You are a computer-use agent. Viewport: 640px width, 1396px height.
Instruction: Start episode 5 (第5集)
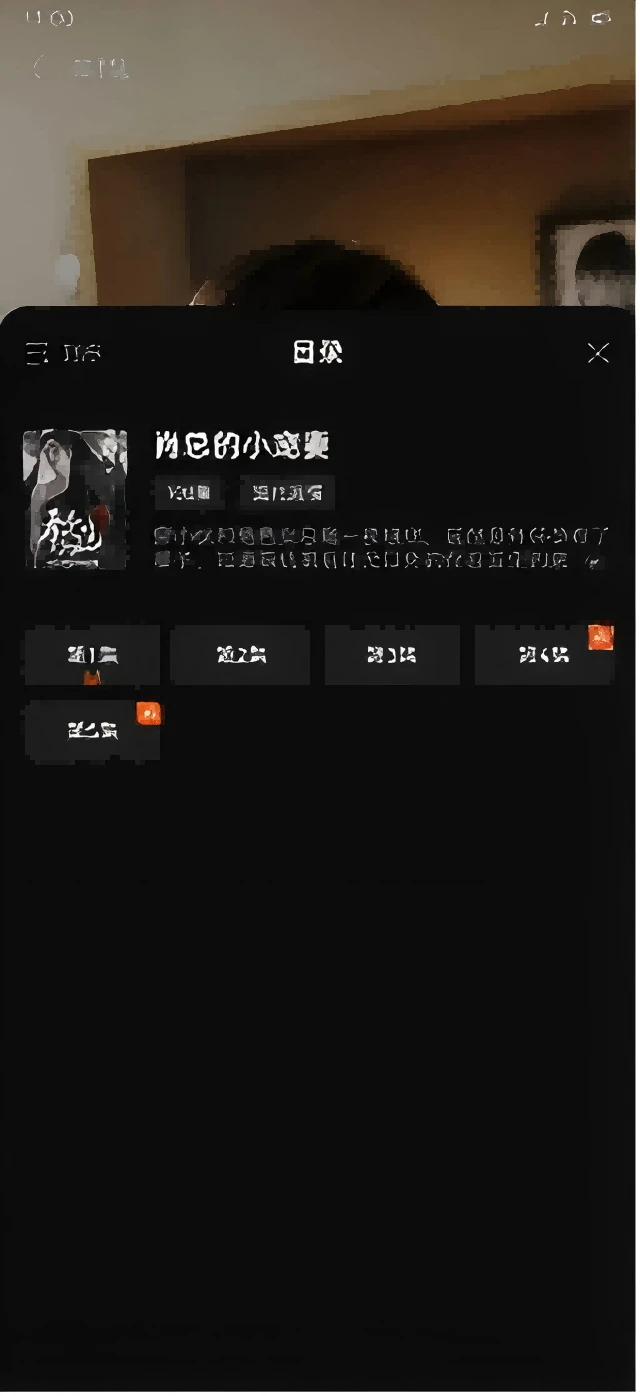pos(92,730)
